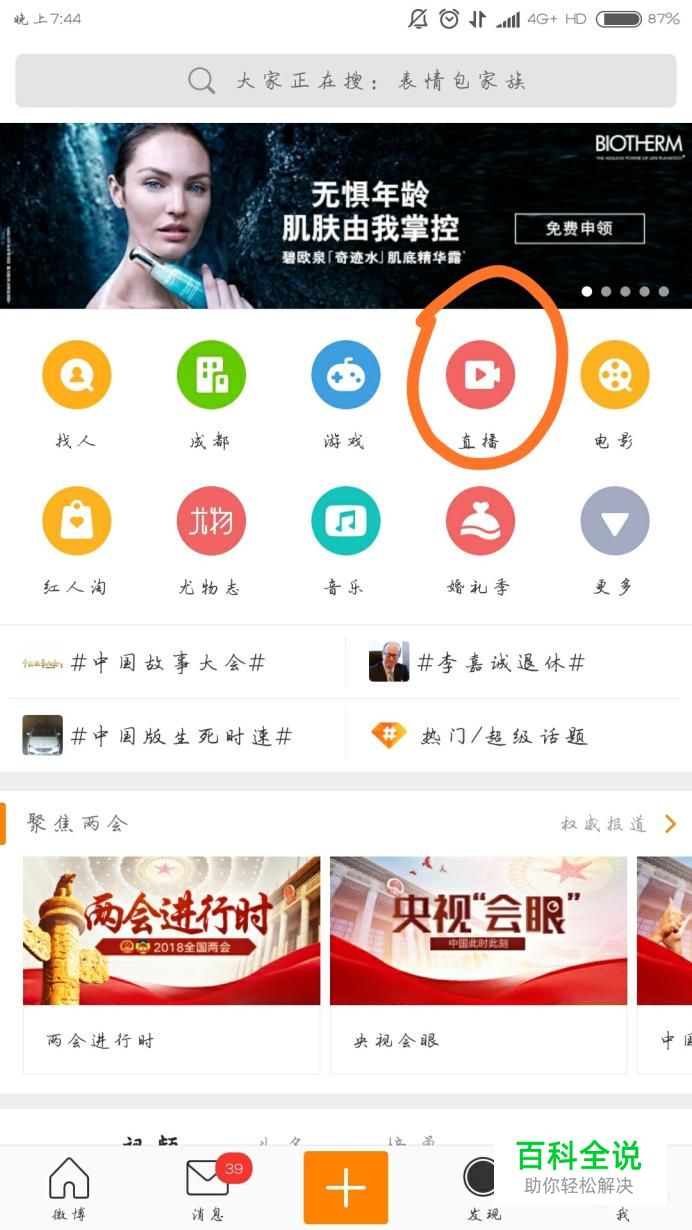Viewport: 692px width, 1230px height.
Task: Tap 免费申领 on the Biotherm banner
Action: click(x=579, y=229)
